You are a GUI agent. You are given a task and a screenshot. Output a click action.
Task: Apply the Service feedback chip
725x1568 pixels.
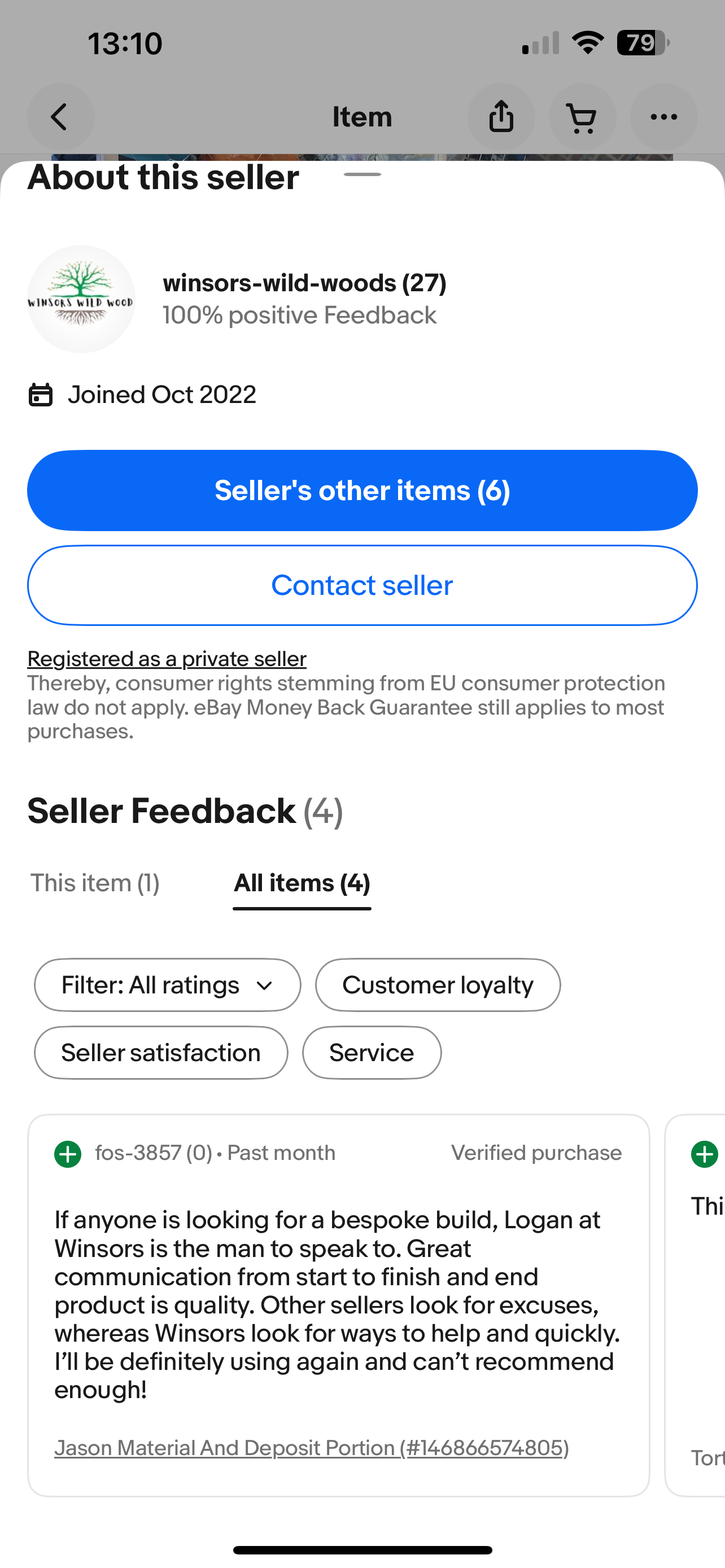tap(372, 1053)
